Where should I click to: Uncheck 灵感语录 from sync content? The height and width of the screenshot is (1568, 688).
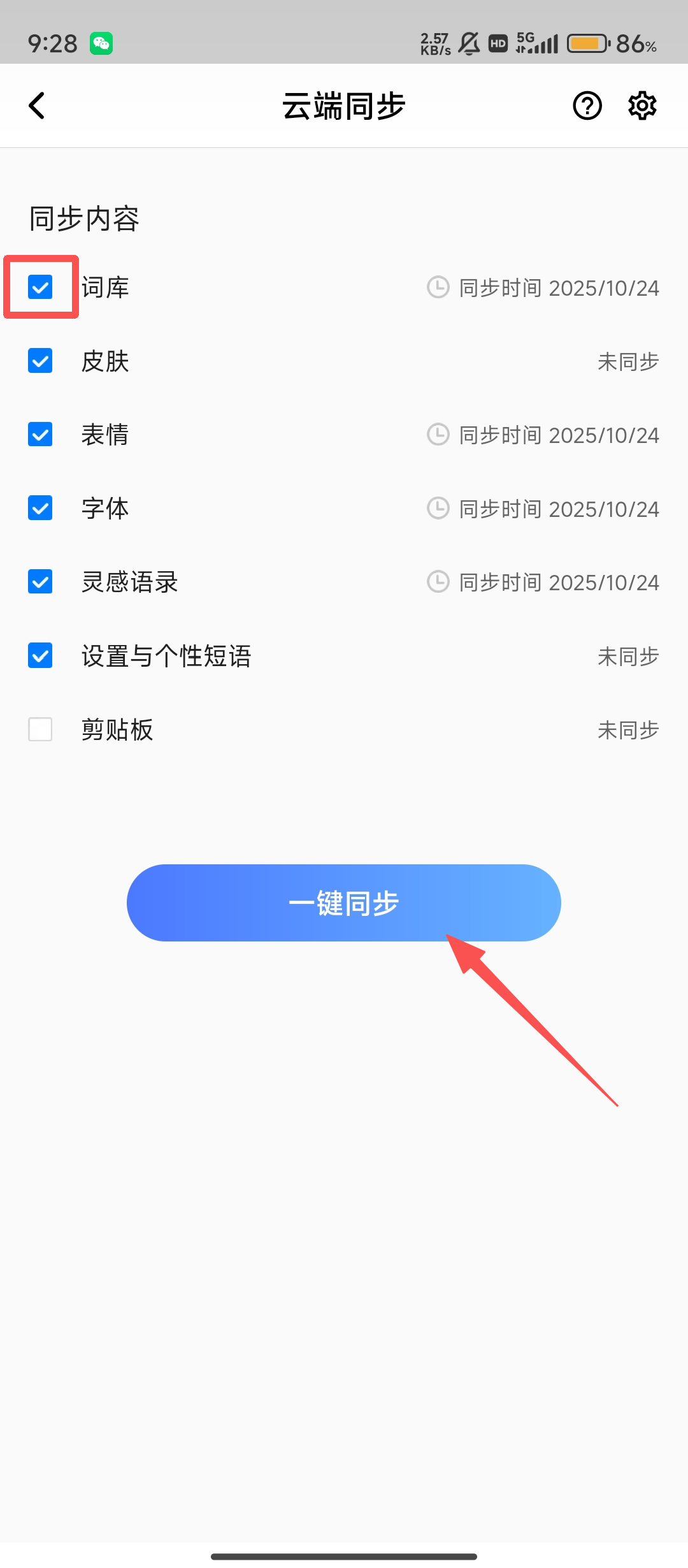(40, 582)
